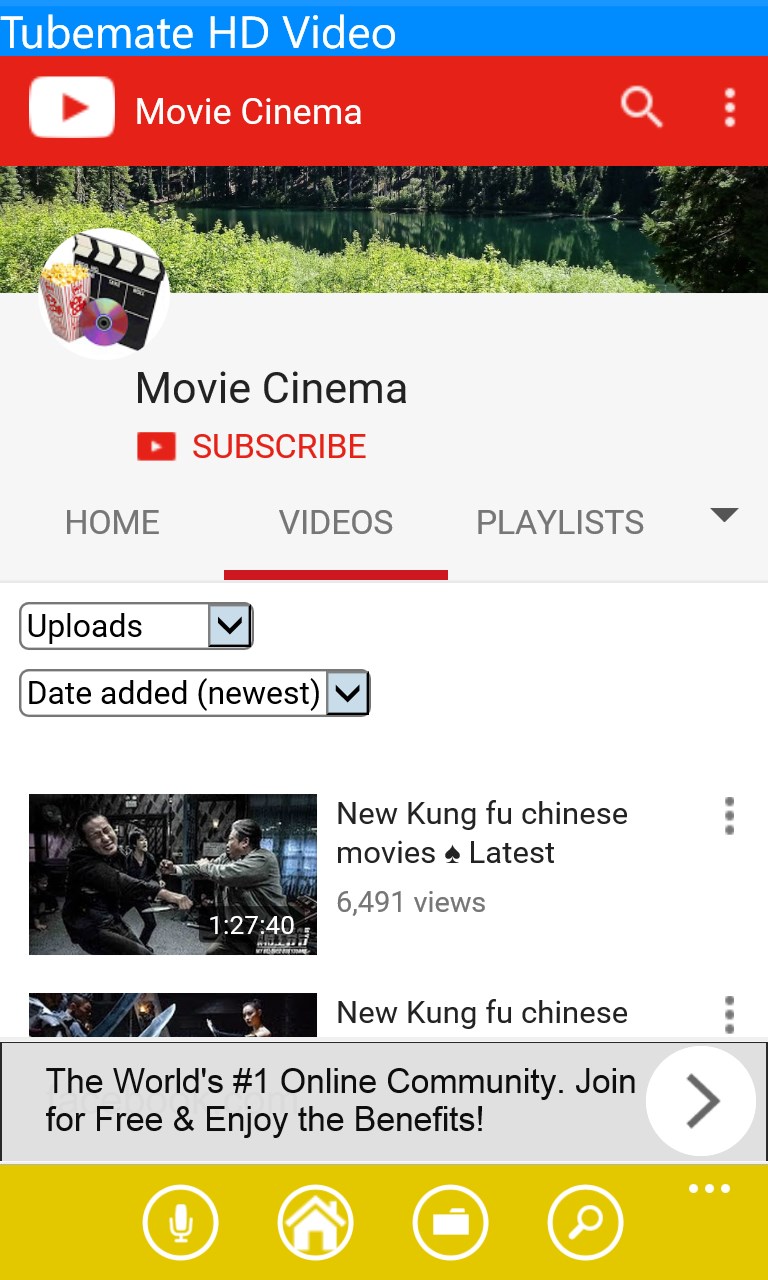Open options for the 6,491 views video
This screenshot has width=768, height=1280.
click(x=729, y=816)
